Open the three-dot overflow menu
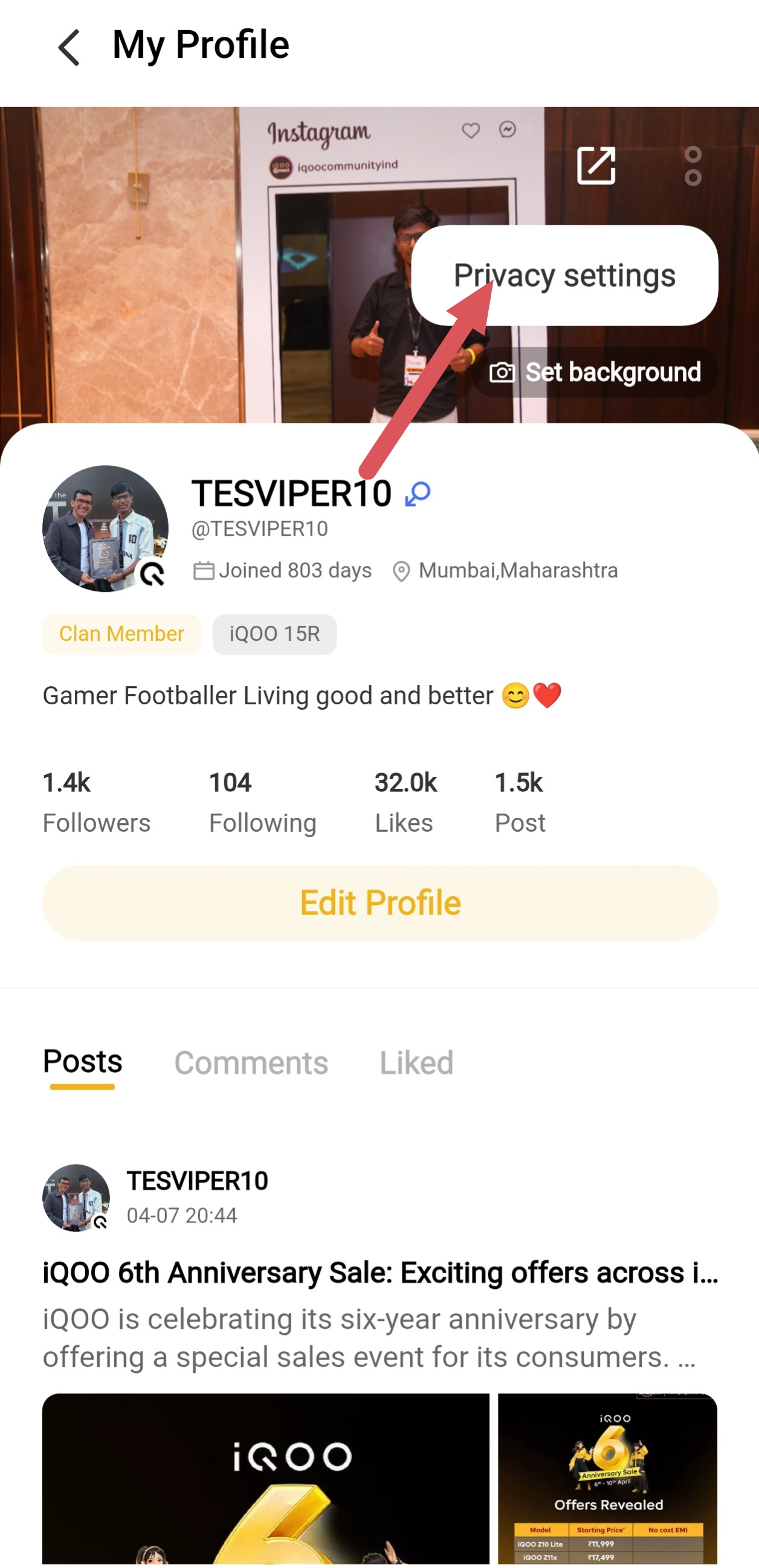Viewport: 759px width, 1568px height. tap(693, 165)
